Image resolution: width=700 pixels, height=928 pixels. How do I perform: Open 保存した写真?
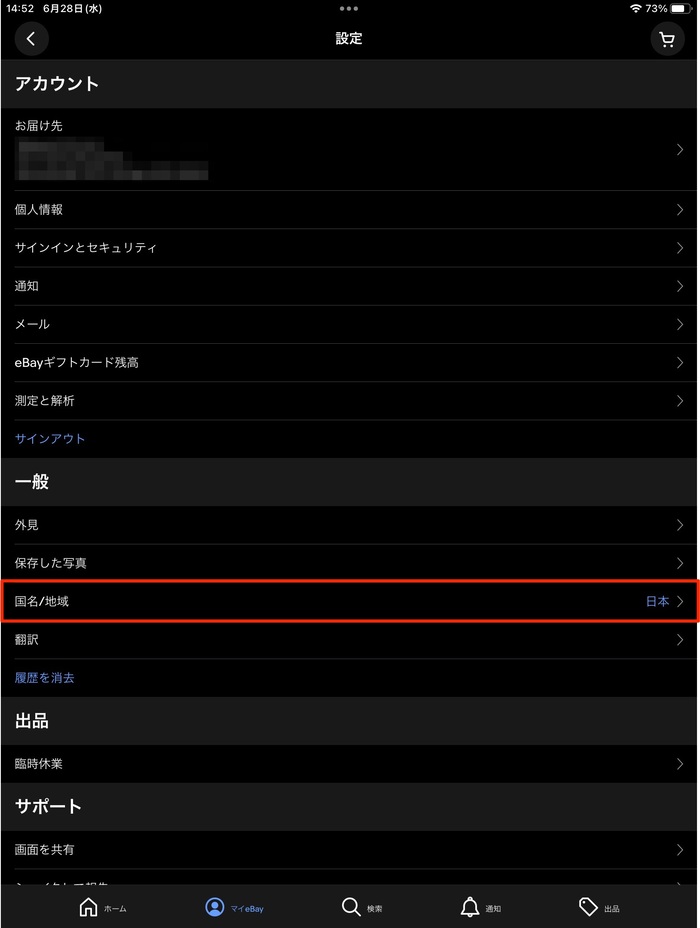point(349,563)
